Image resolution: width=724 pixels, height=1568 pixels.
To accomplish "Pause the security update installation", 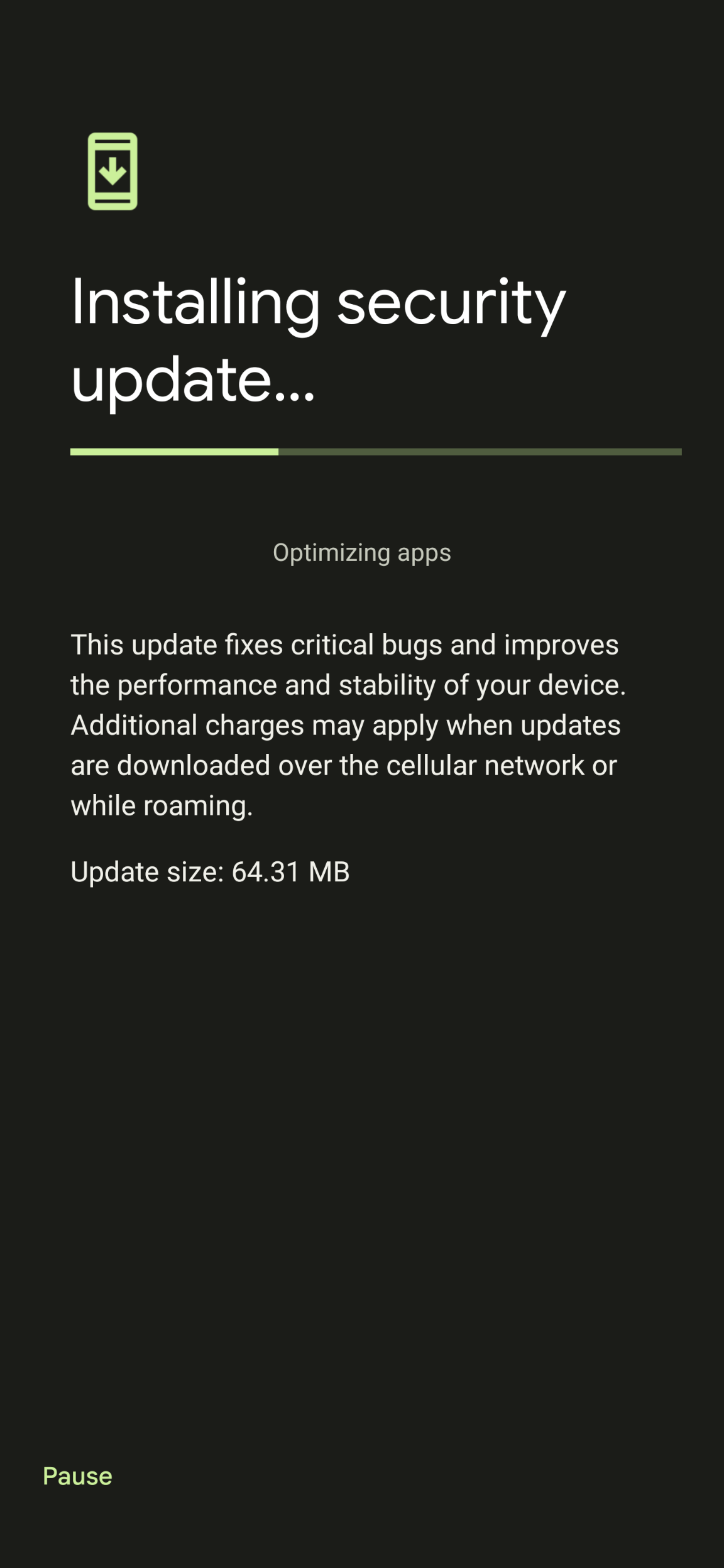I will (x=77, y=1476).
